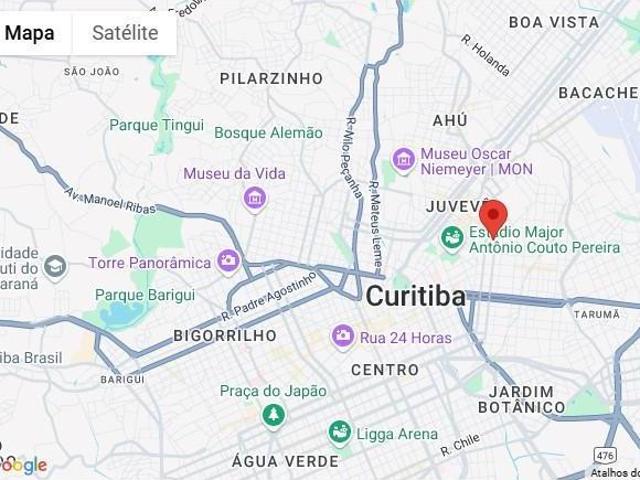Switch to Mapa view
The width and height of the screenshot is (640, 480).
31,32
